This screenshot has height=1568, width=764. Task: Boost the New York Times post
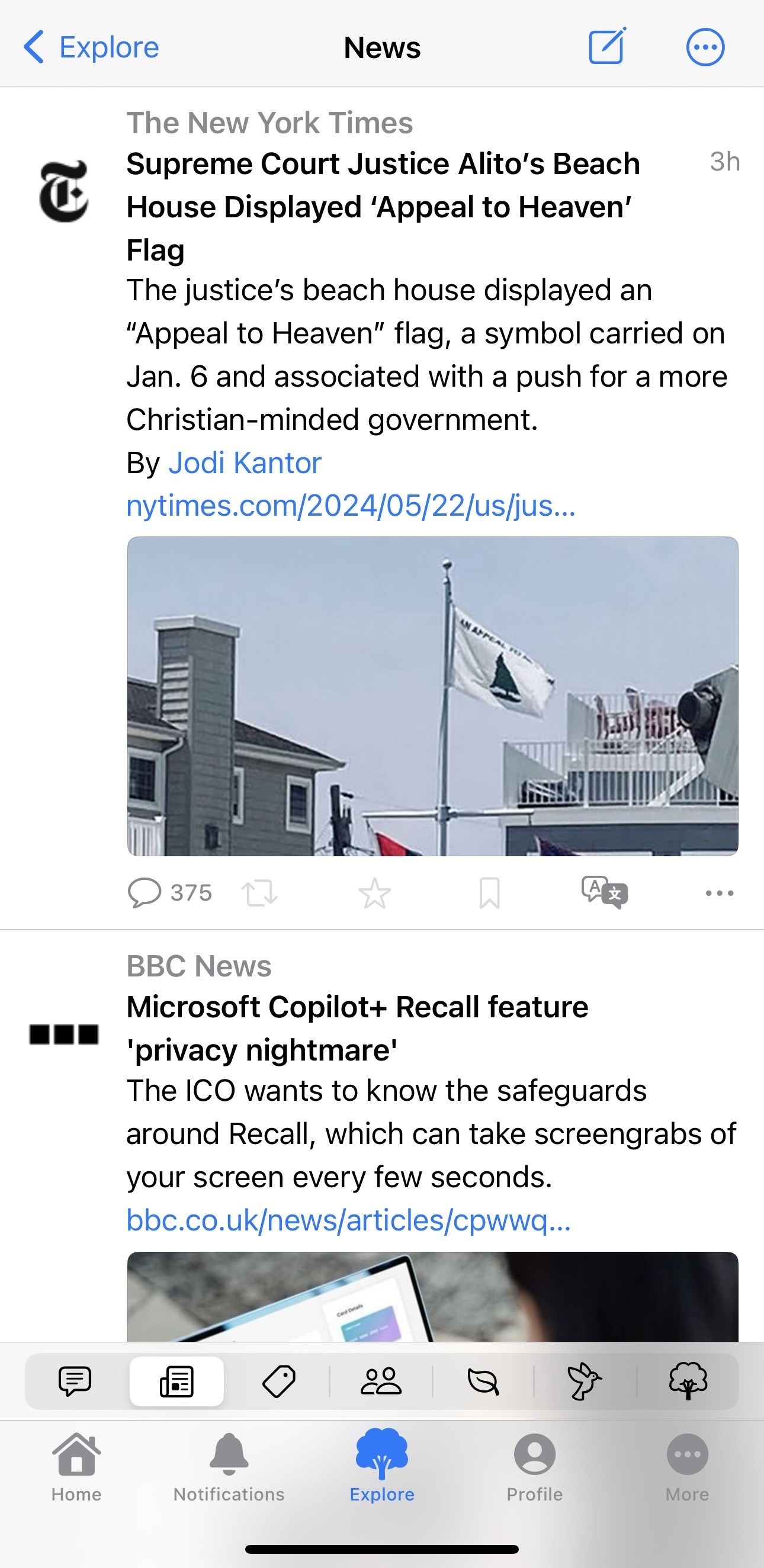click(259, 893)
